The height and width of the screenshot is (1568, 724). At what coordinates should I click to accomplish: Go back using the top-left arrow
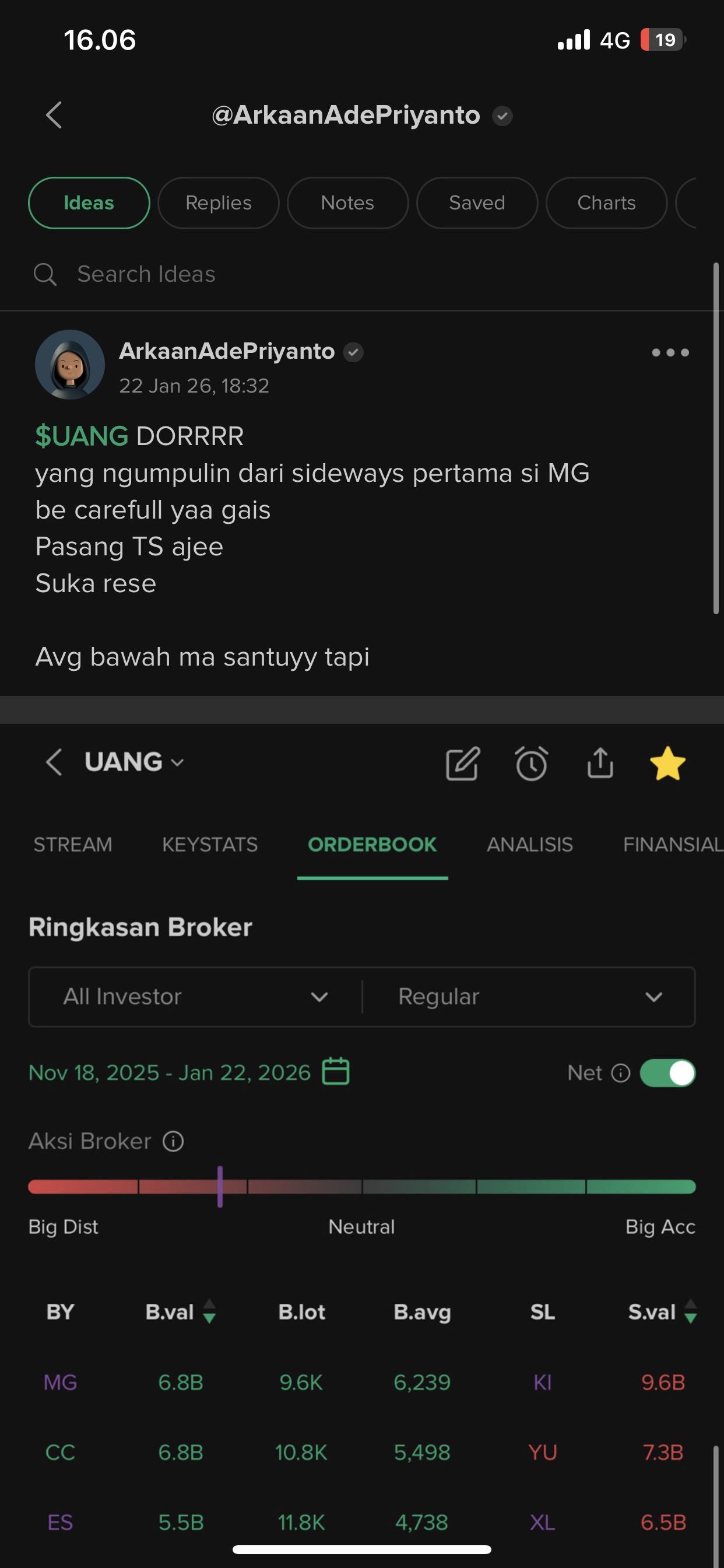click(x=53, y=115)
